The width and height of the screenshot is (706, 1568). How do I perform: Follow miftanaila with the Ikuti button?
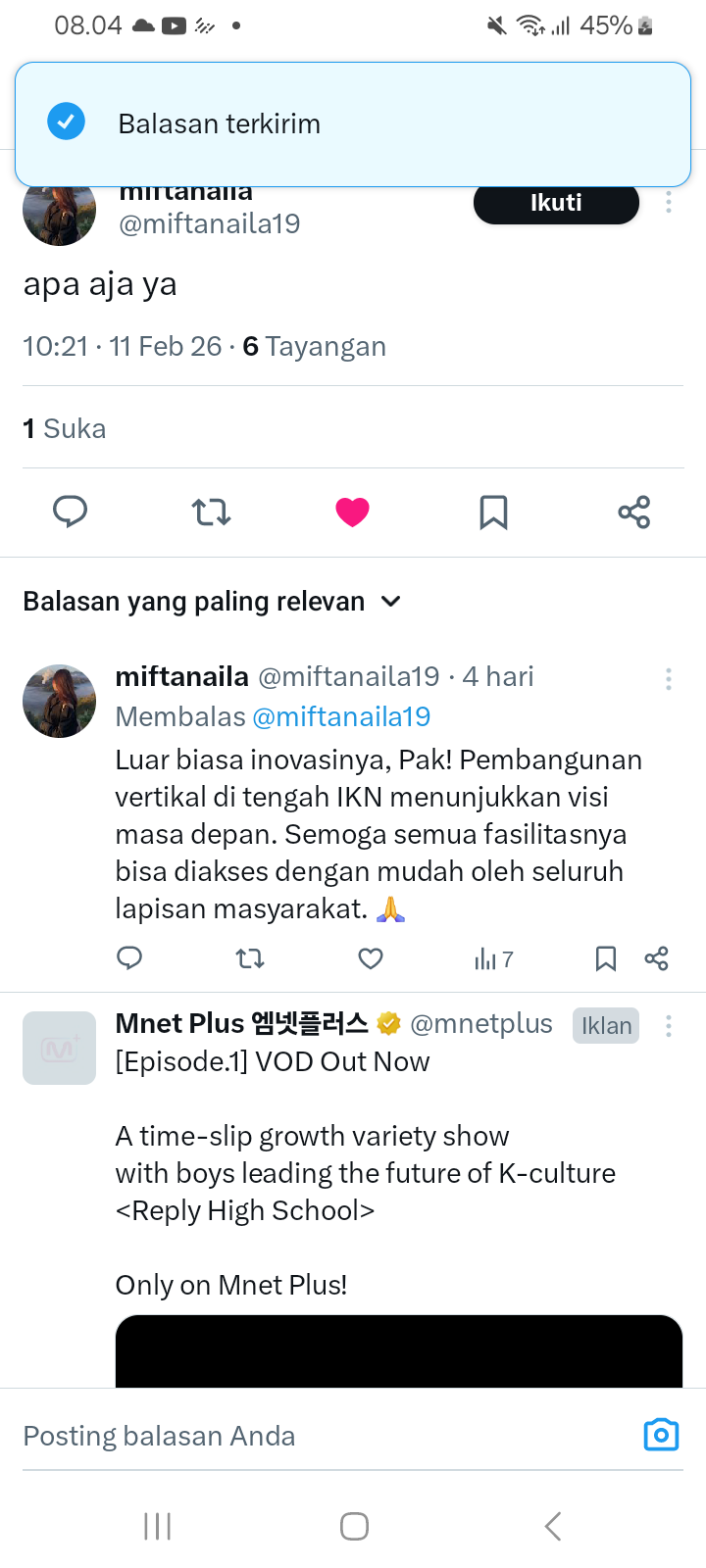[x=556, y=204]
